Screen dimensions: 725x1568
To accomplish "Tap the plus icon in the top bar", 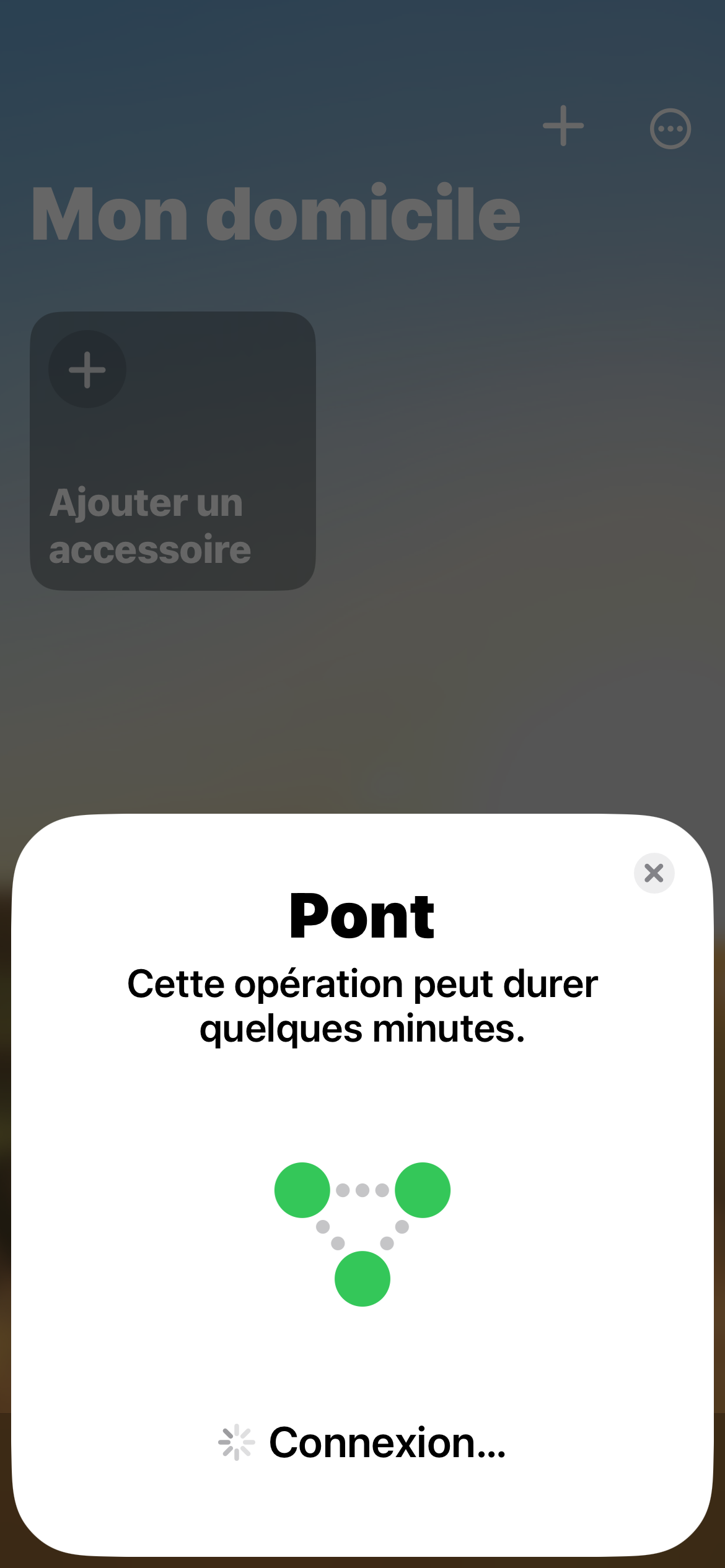I will click(563, 126).
